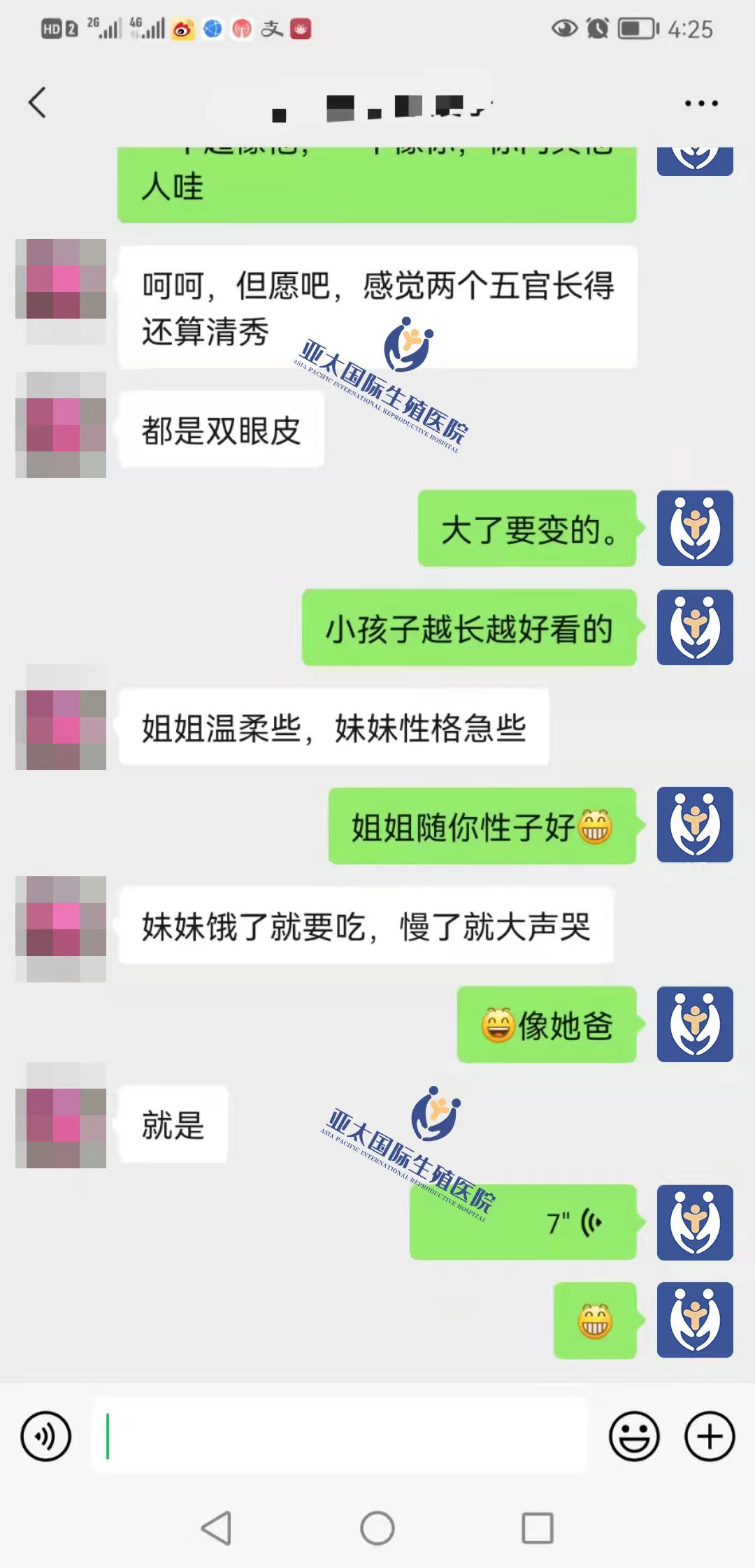Screen dimensions: 755x1568
Task: Open the chat info overflow menu
Action: [700, 103]
